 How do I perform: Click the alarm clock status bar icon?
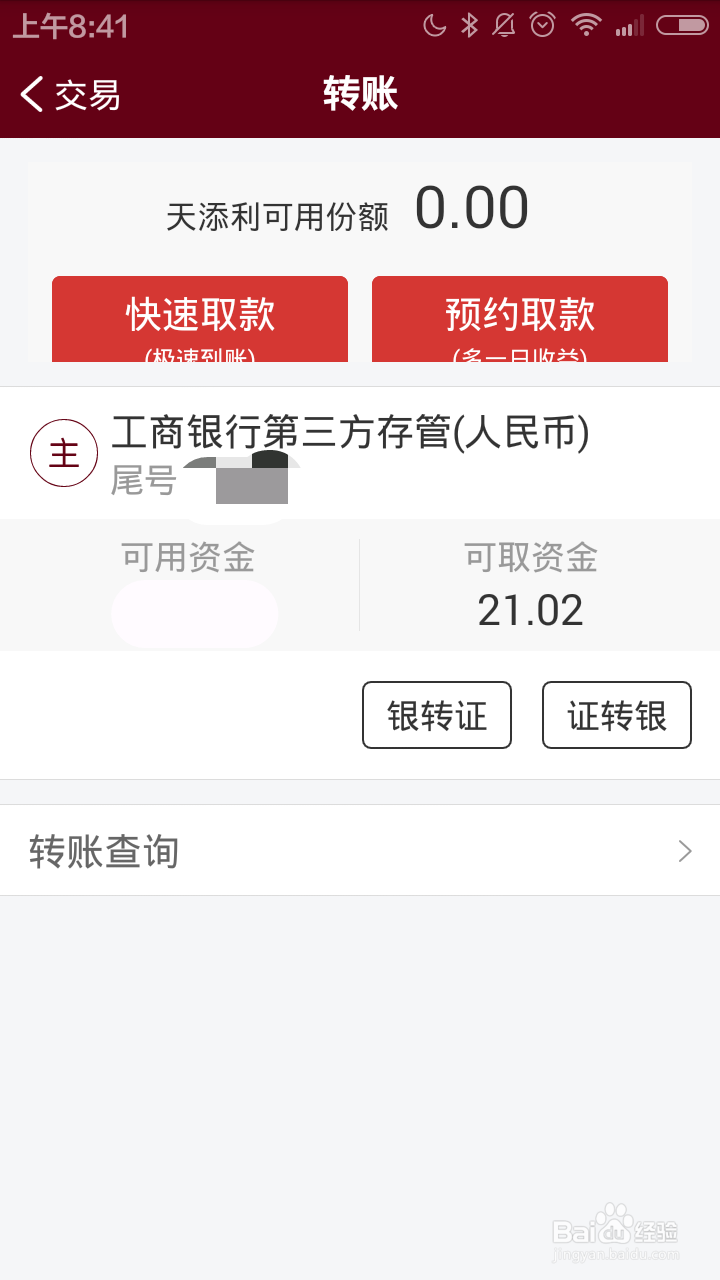pyautogui.click(x=541, y=26)
